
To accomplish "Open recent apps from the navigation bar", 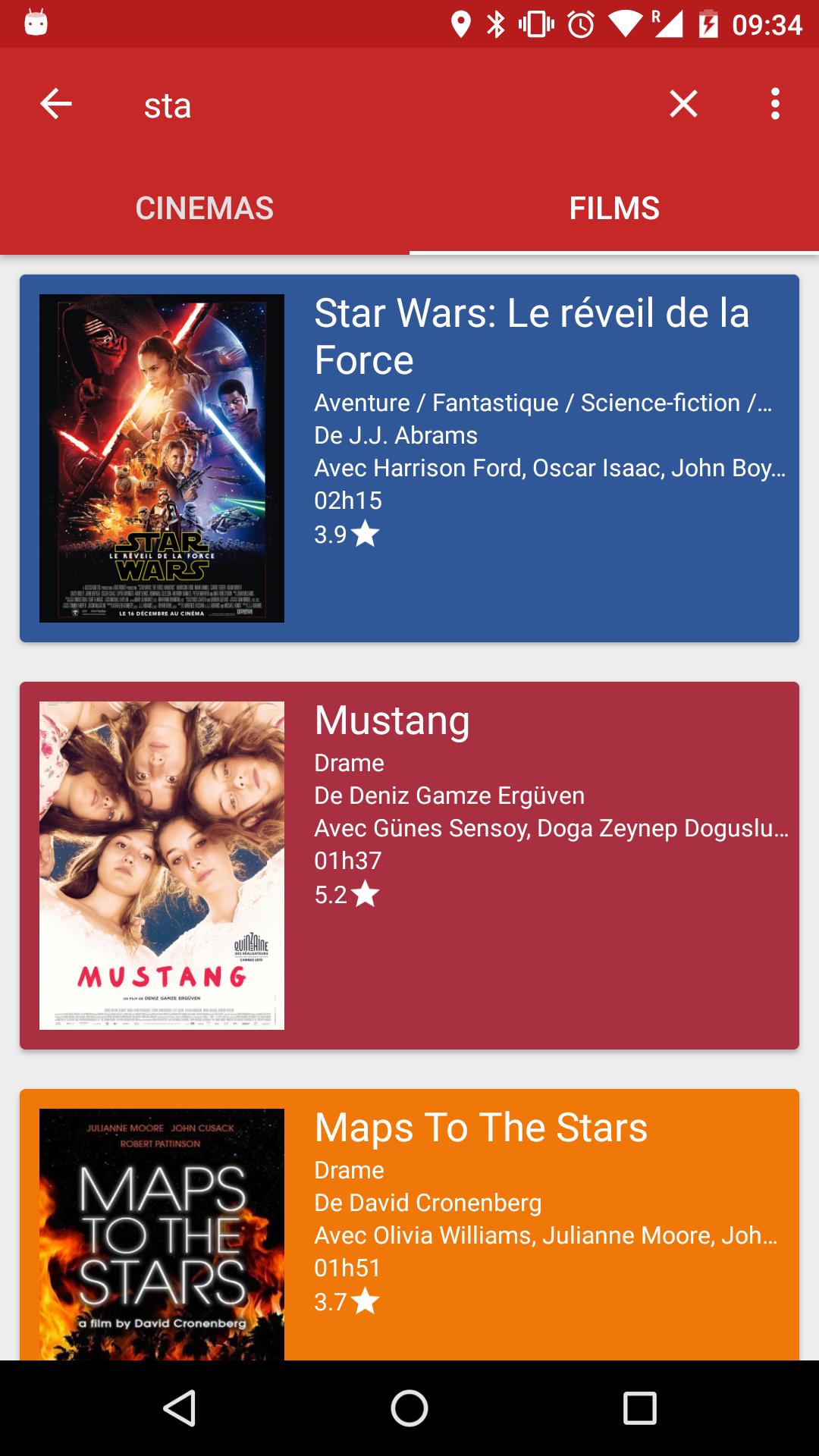I will [639, 1408].
